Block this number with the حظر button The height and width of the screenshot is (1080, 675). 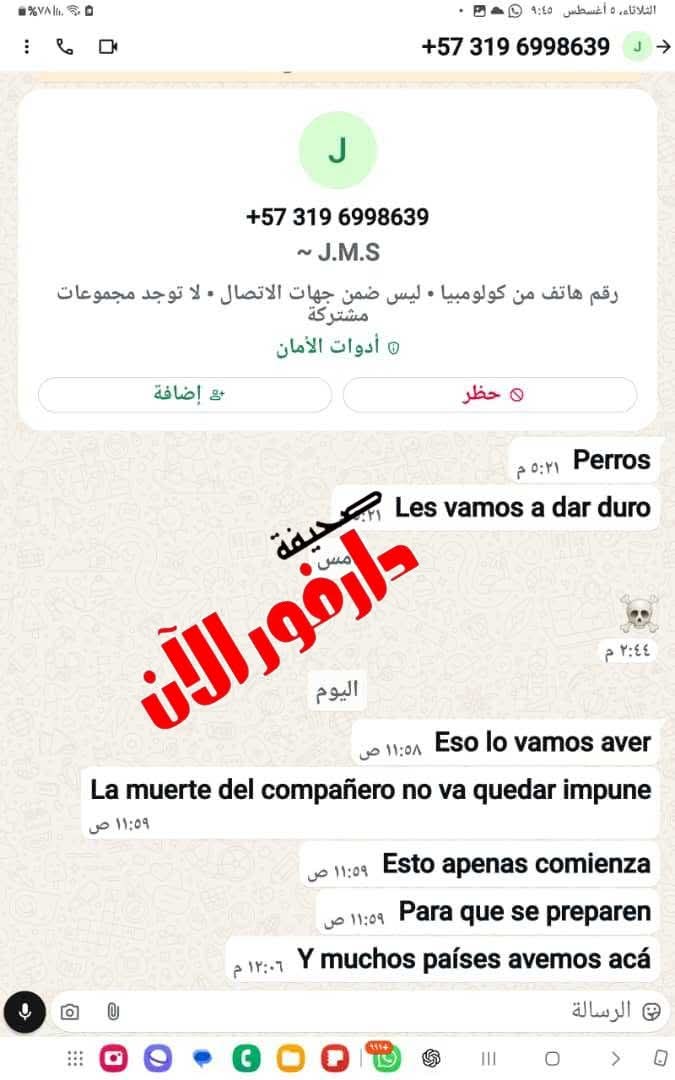490,394
